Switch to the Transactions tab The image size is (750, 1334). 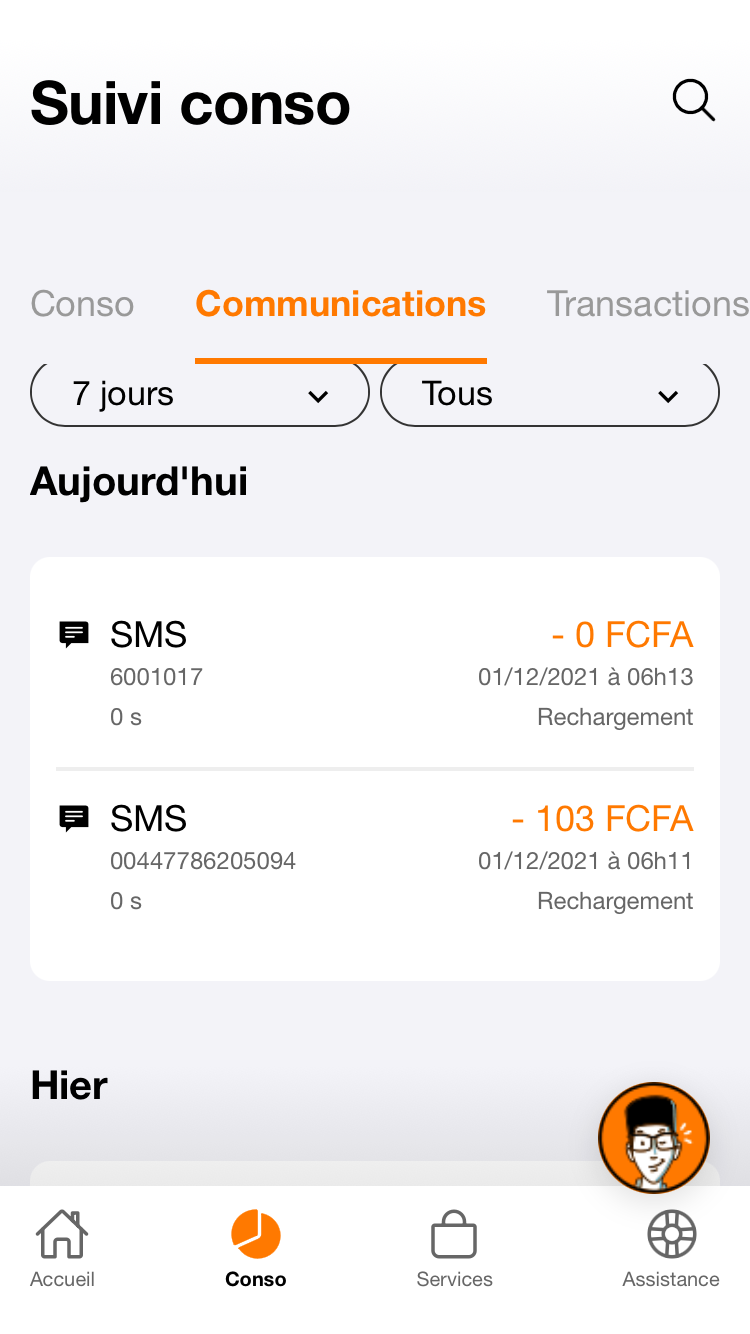click(x=646, y=303)
